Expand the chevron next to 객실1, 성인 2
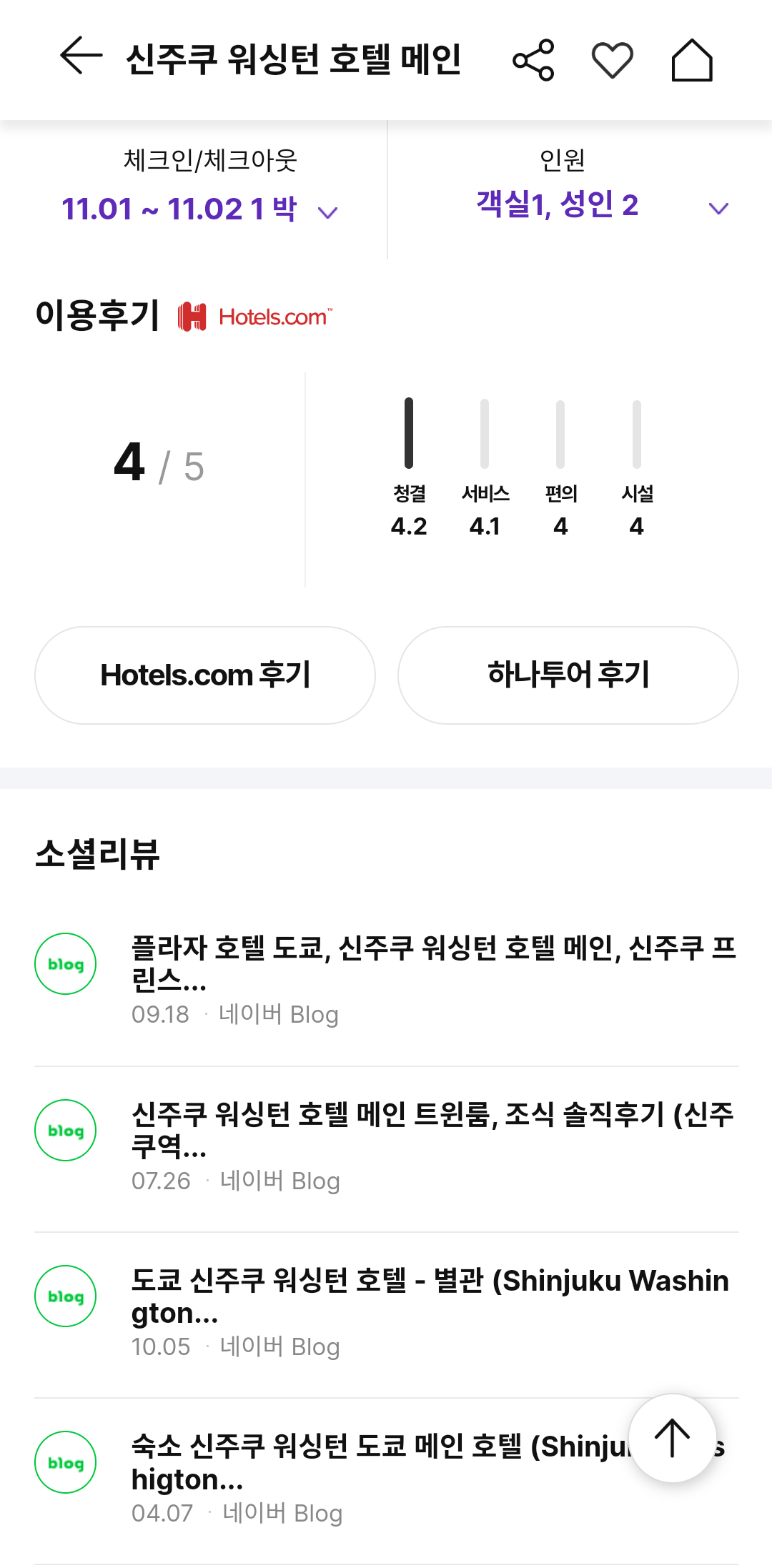 click(x=717, y=207)
